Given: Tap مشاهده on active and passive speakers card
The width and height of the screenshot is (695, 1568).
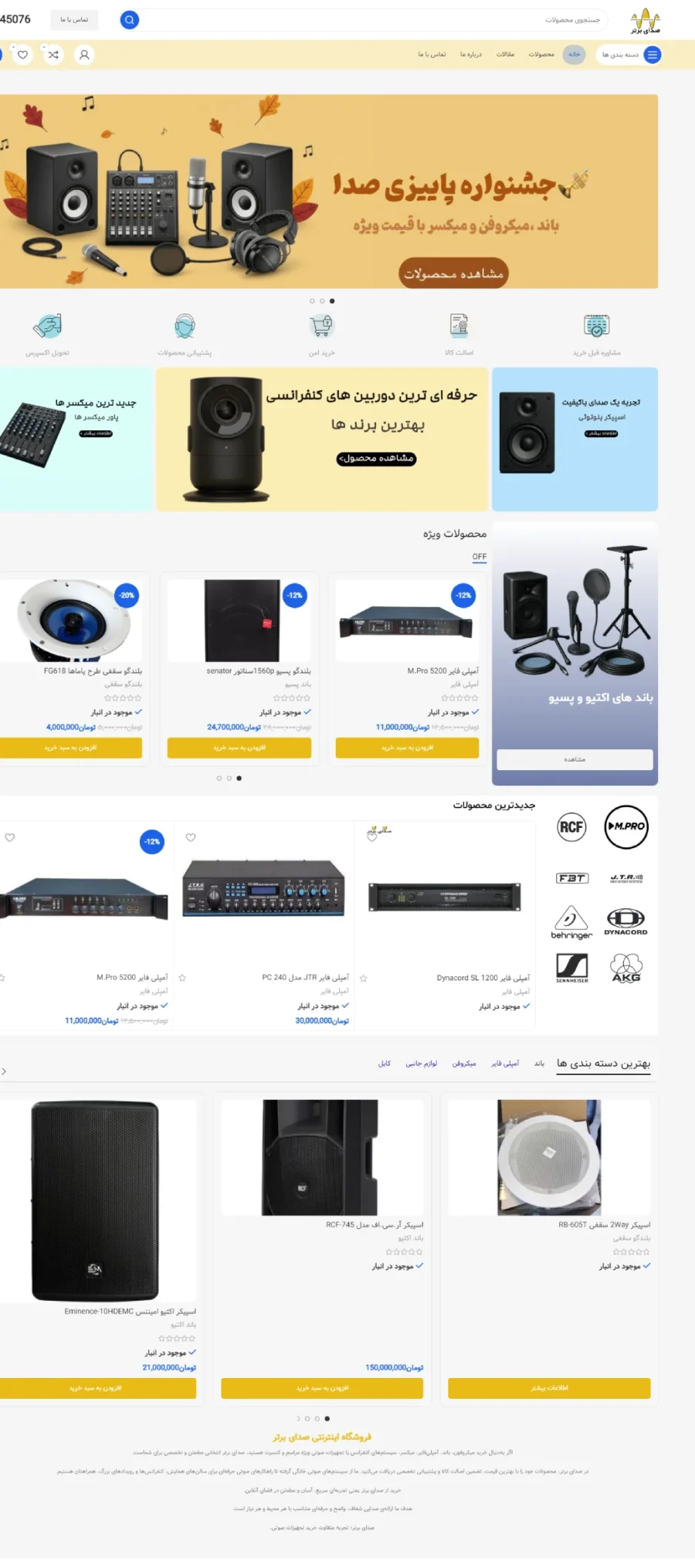Looking at the screenshot, I should (x=575, y=759).
